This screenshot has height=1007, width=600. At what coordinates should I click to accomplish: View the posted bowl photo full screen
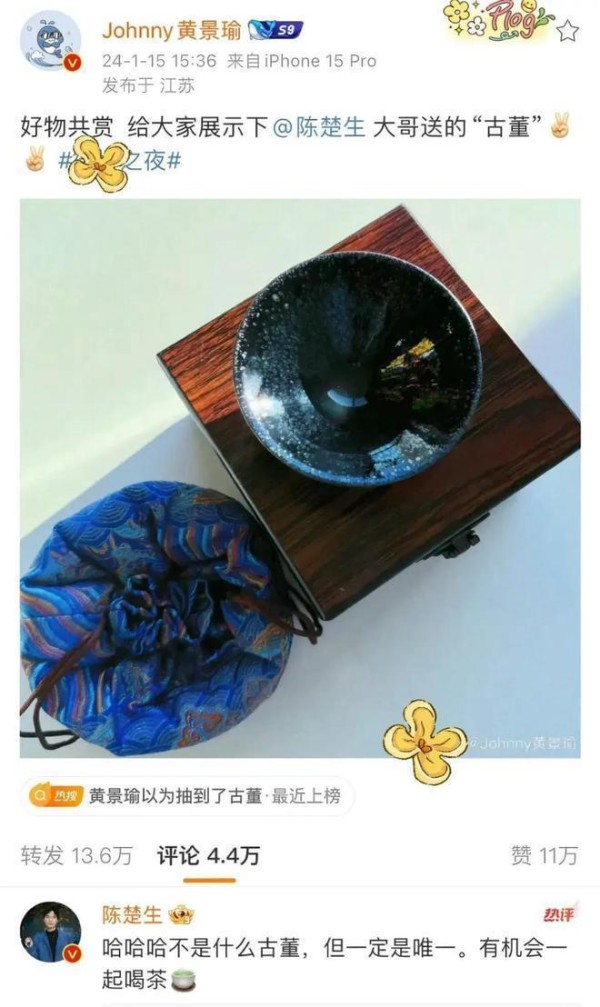tap(300, 478)
